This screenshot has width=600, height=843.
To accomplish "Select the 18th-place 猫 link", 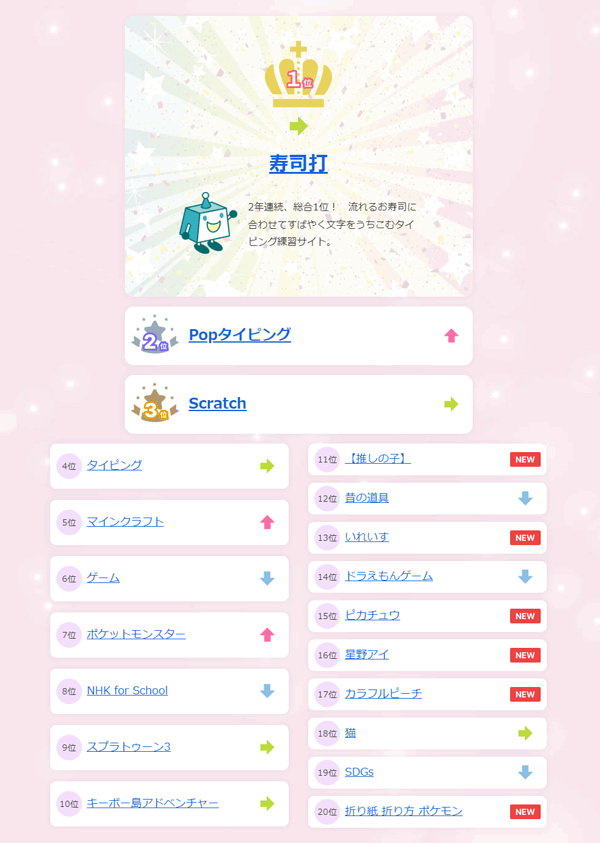I will tap(350, 733).
